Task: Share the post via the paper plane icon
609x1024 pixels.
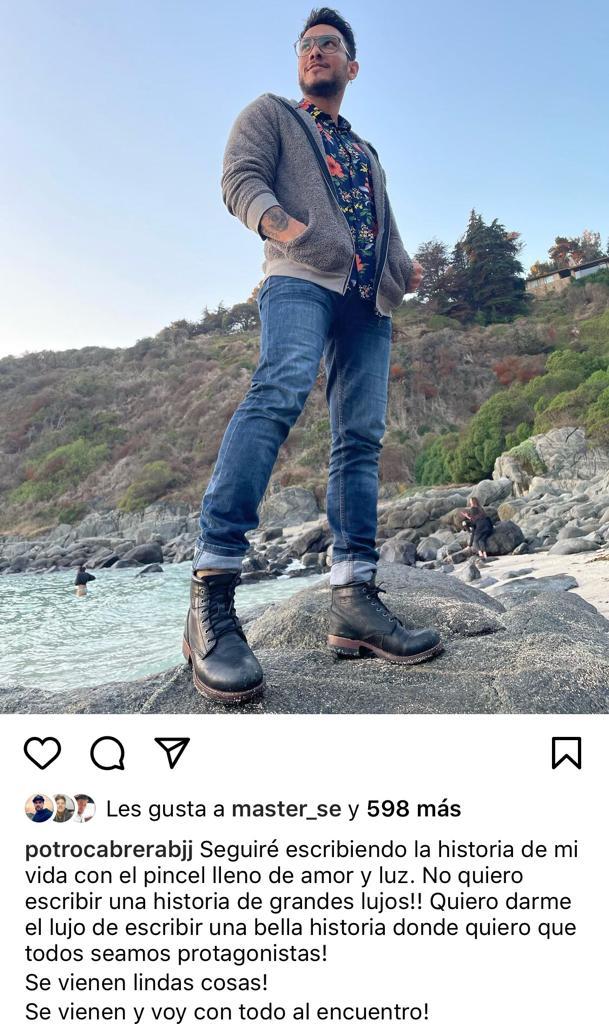Action: pos(172,752)
